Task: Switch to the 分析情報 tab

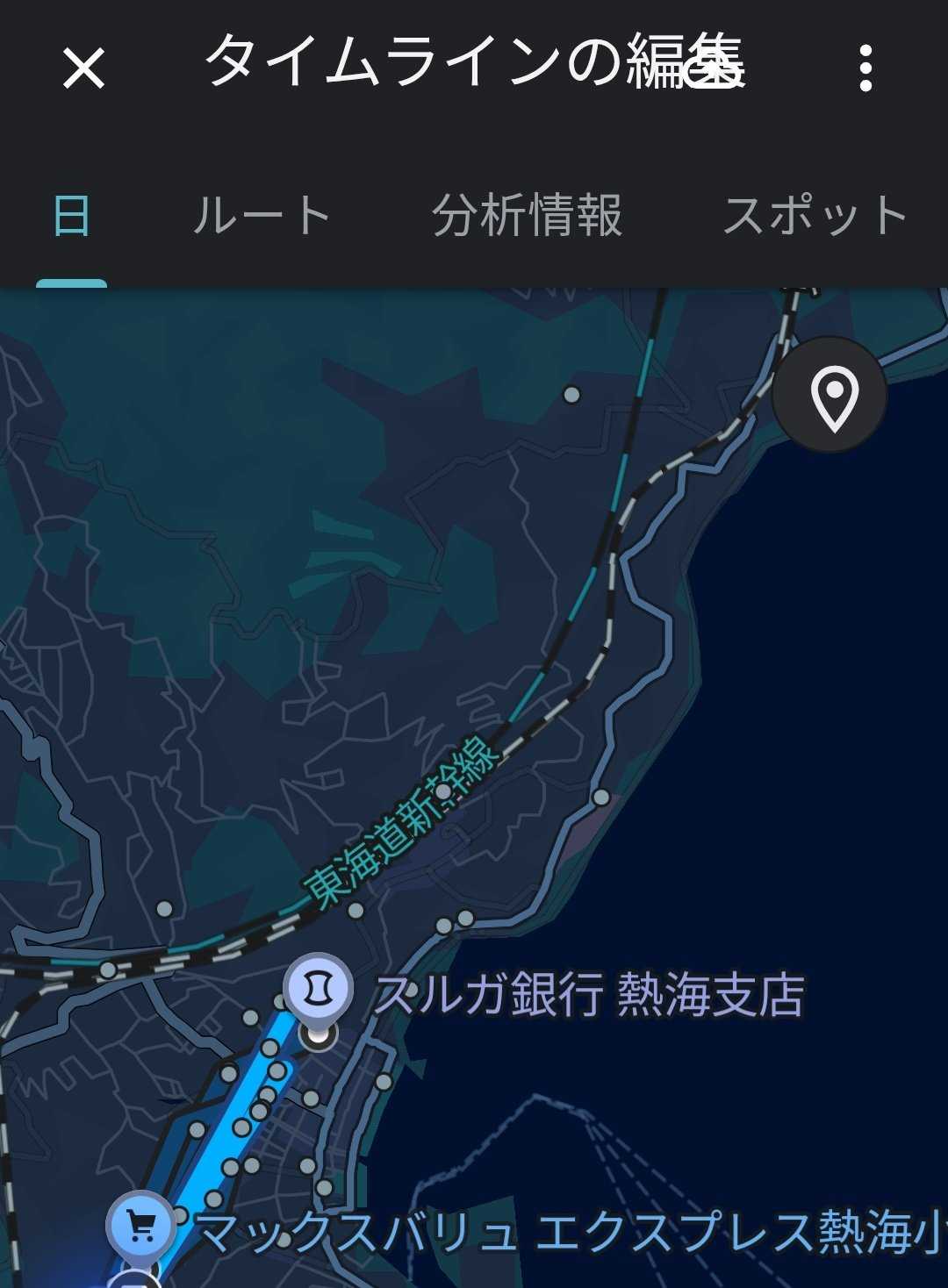Action: click(527, 216)
